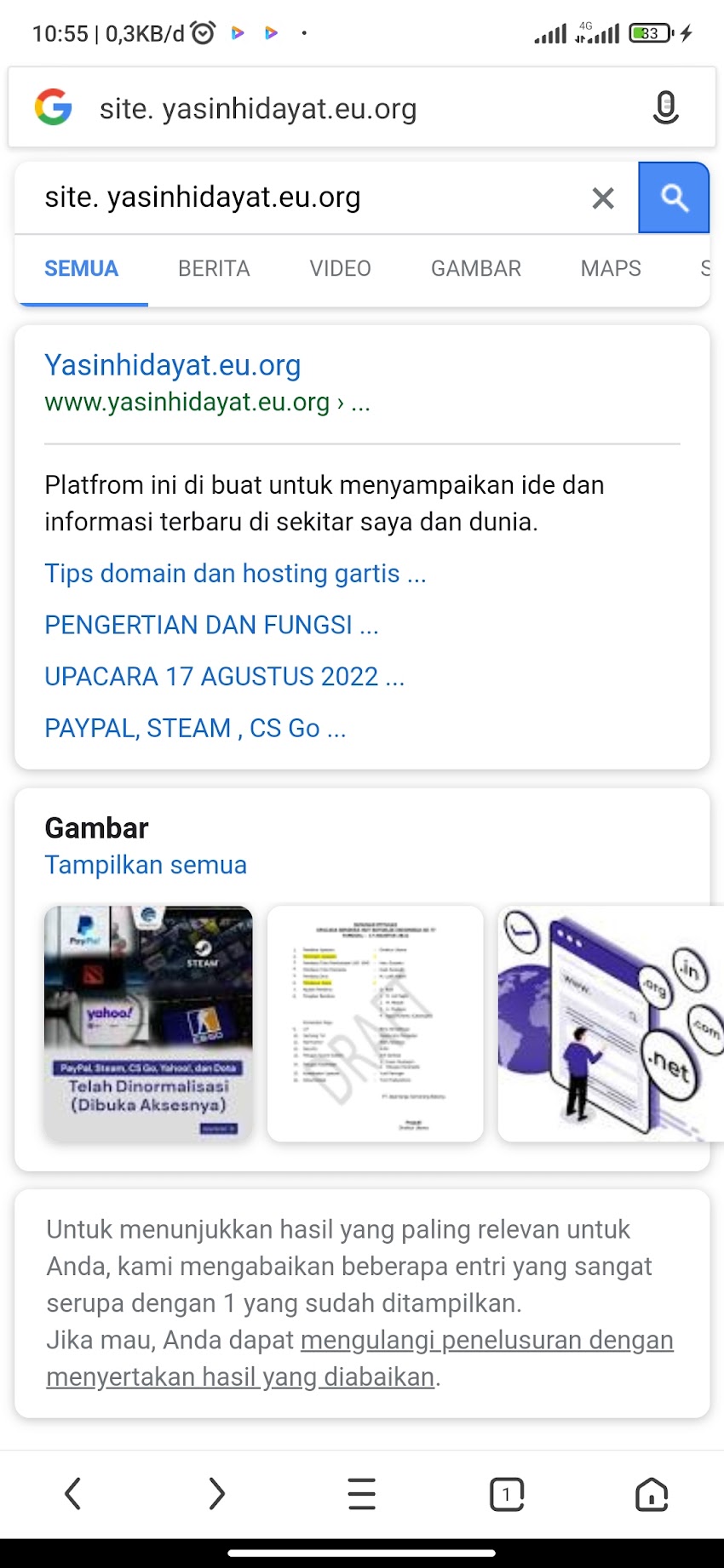Tap Tampilkan semua to view all images

(146, 865)
